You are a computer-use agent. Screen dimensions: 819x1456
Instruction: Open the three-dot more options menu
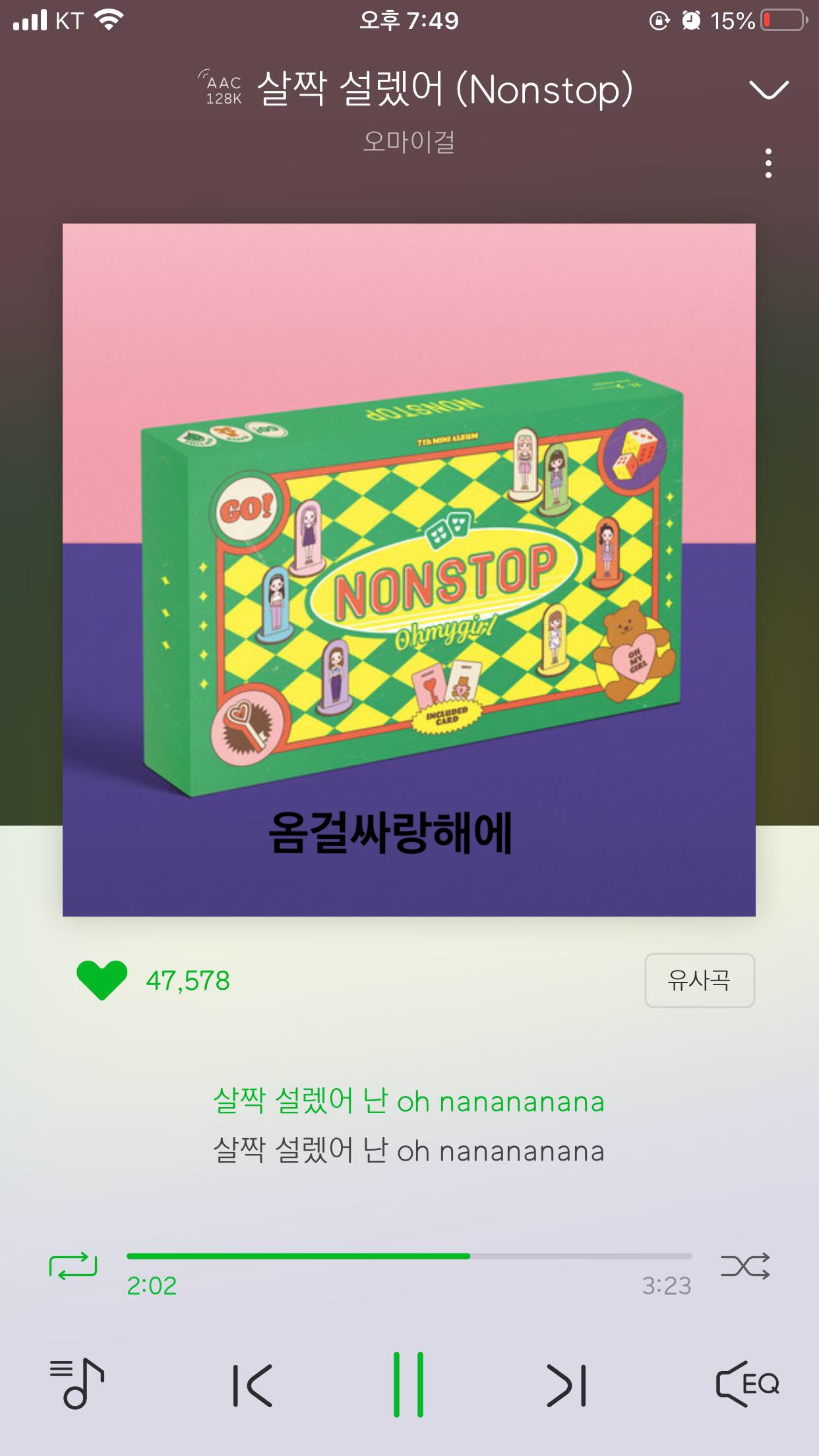[x=768, y=163]
